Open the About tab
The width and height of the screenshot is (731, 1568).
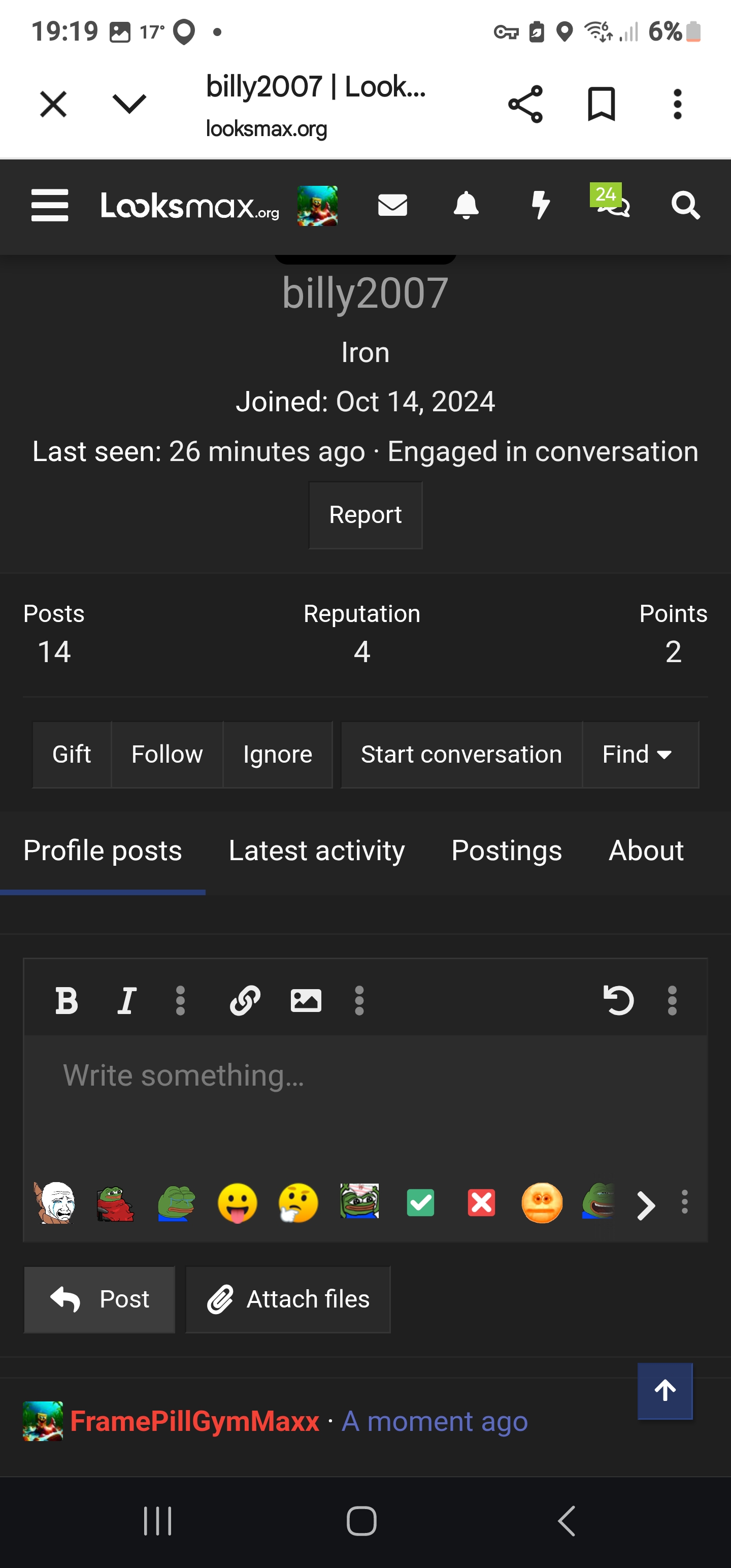click(x=646, y=851)
